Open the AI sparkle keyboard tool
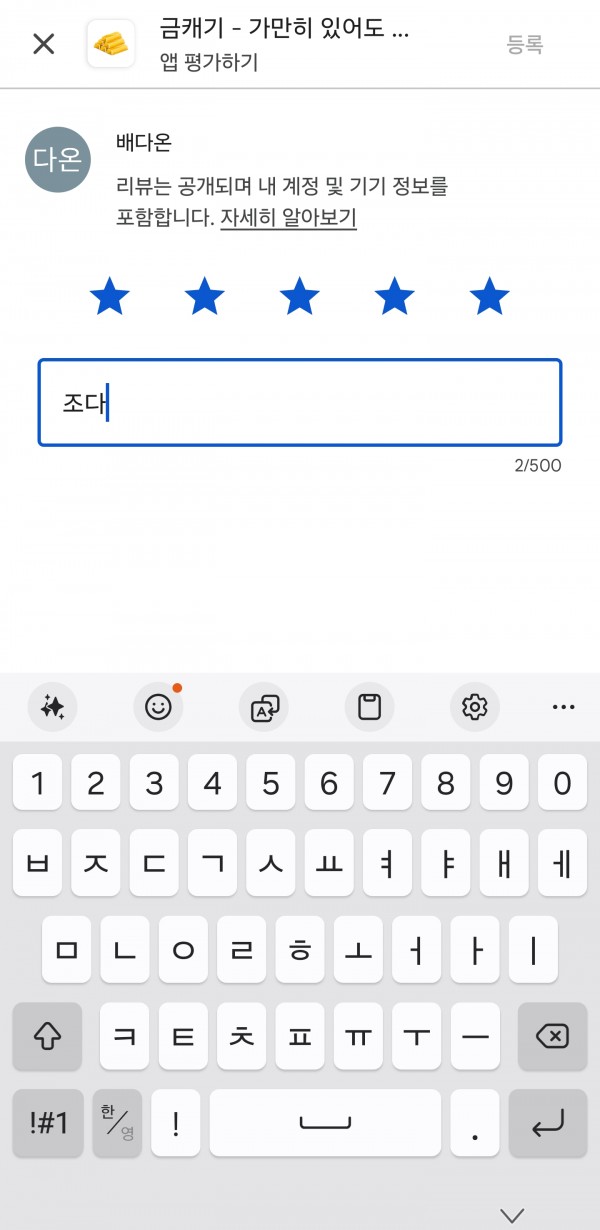 (52, 707)
